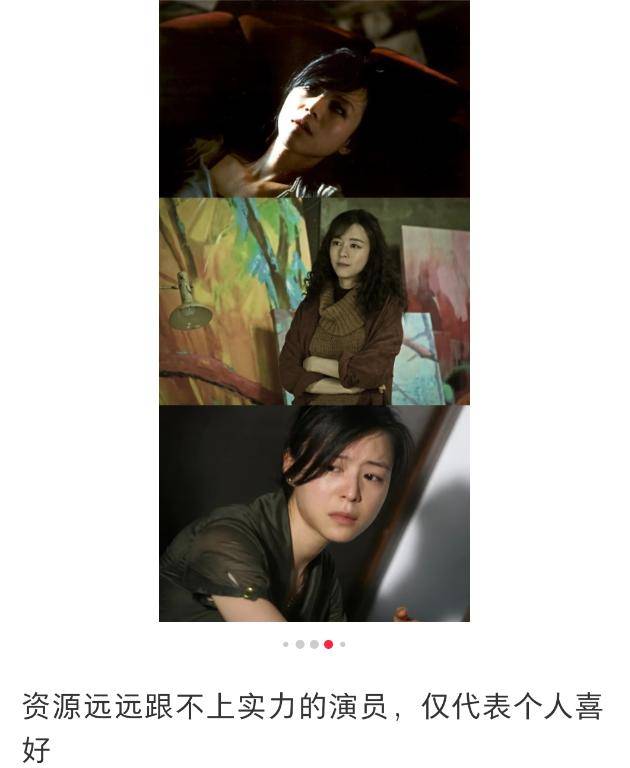Tap the image carousel page indicator dots

coord(314,645)
